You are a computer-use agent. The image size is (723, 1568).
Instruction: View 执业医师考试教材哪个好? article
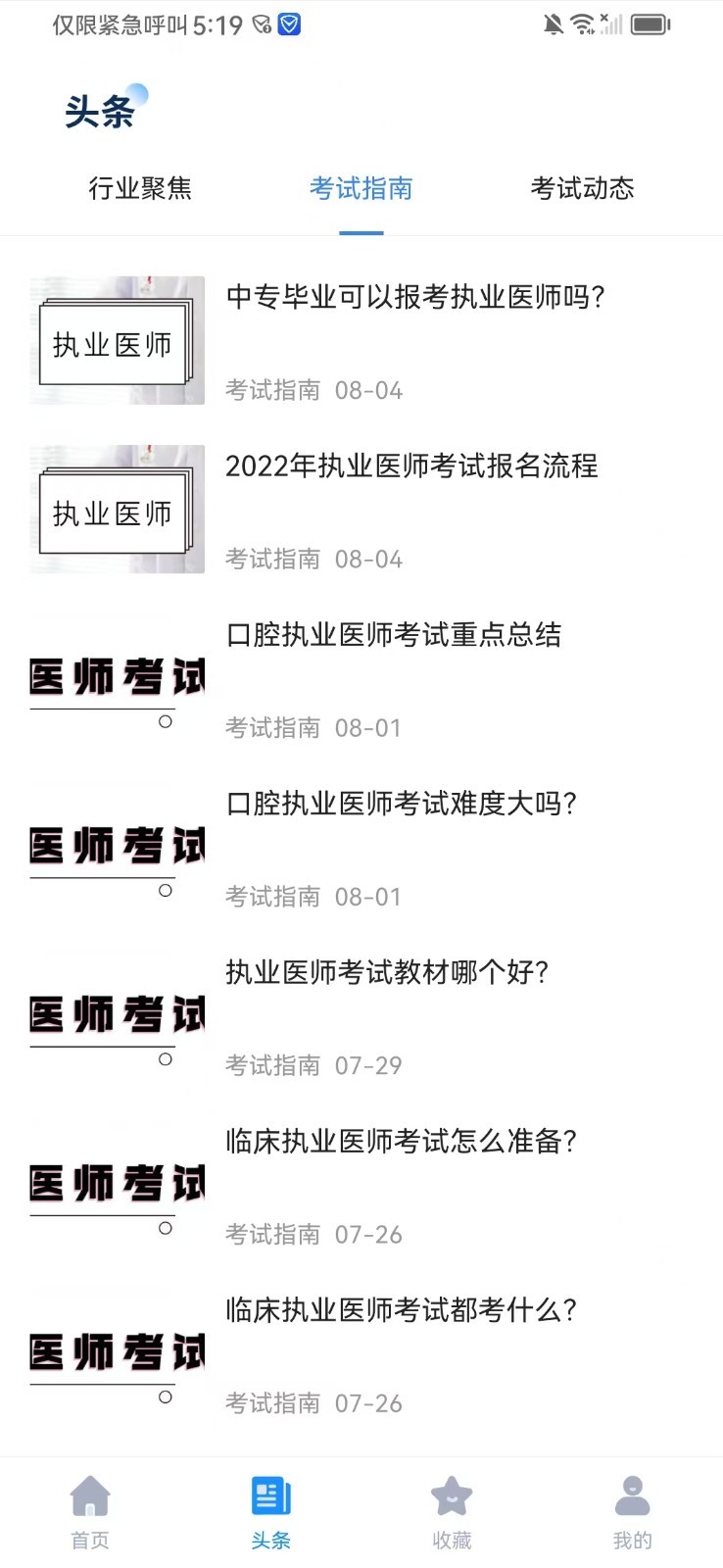click(387, 972)
